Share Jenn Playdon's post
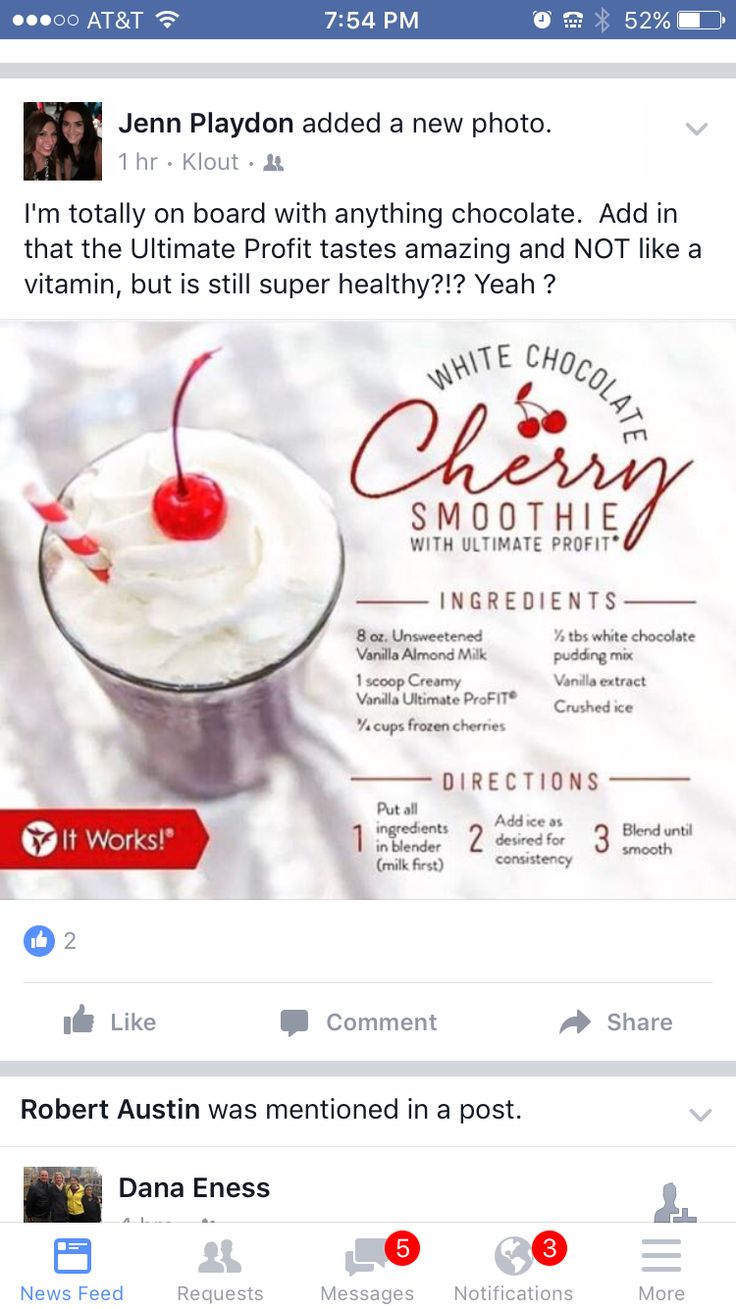736x1309 pixels. point(615,1021)
